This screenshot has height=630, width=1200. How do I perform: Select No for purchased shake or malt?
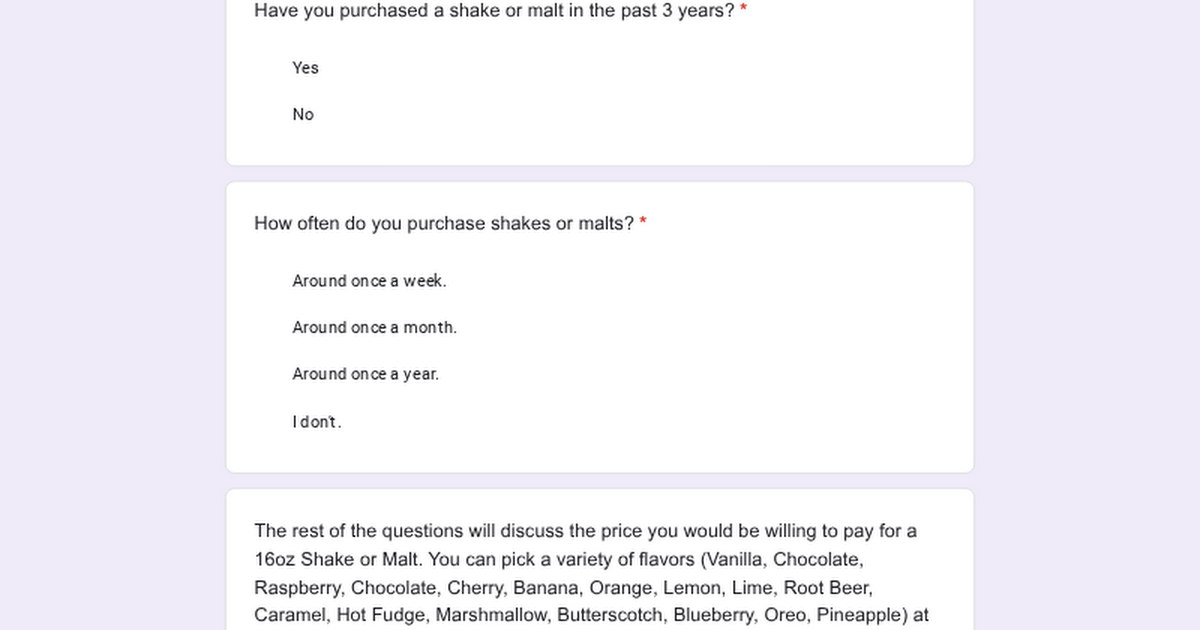tap(303, 115)
